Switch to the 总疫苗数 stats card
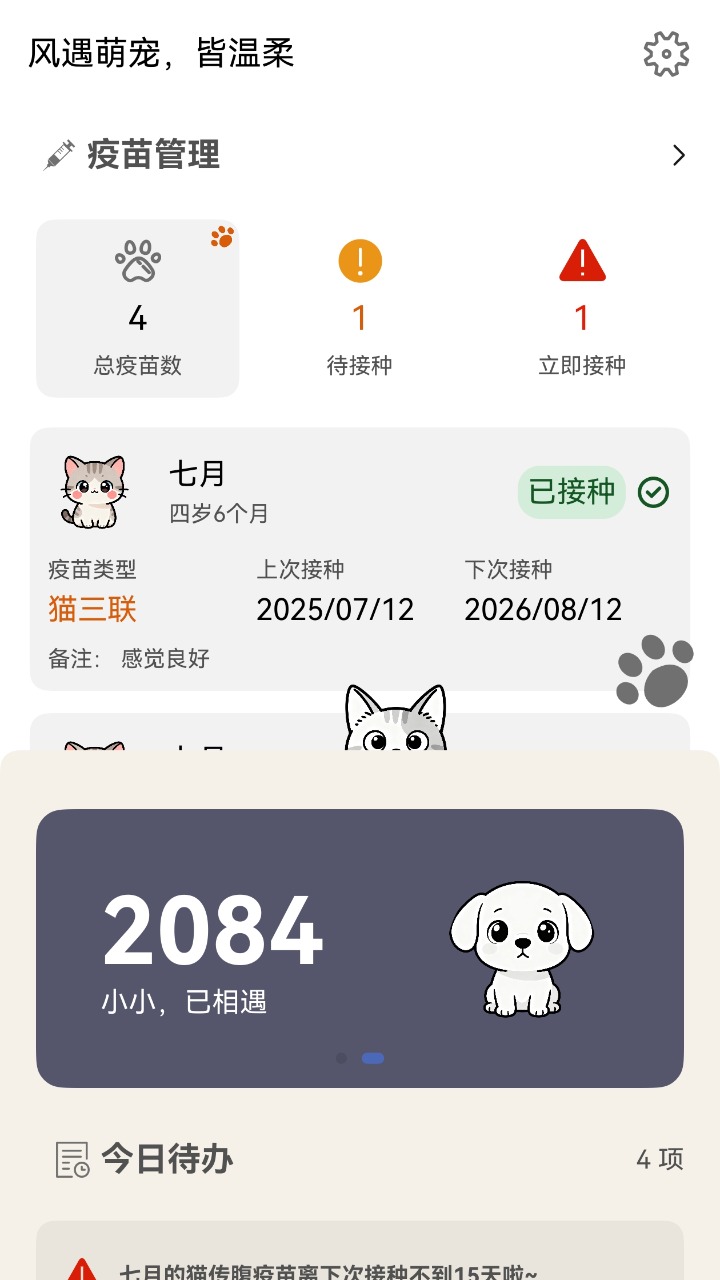Image resolution: width=720 pixels, height=1280 pixels. (x=137, y=307)
